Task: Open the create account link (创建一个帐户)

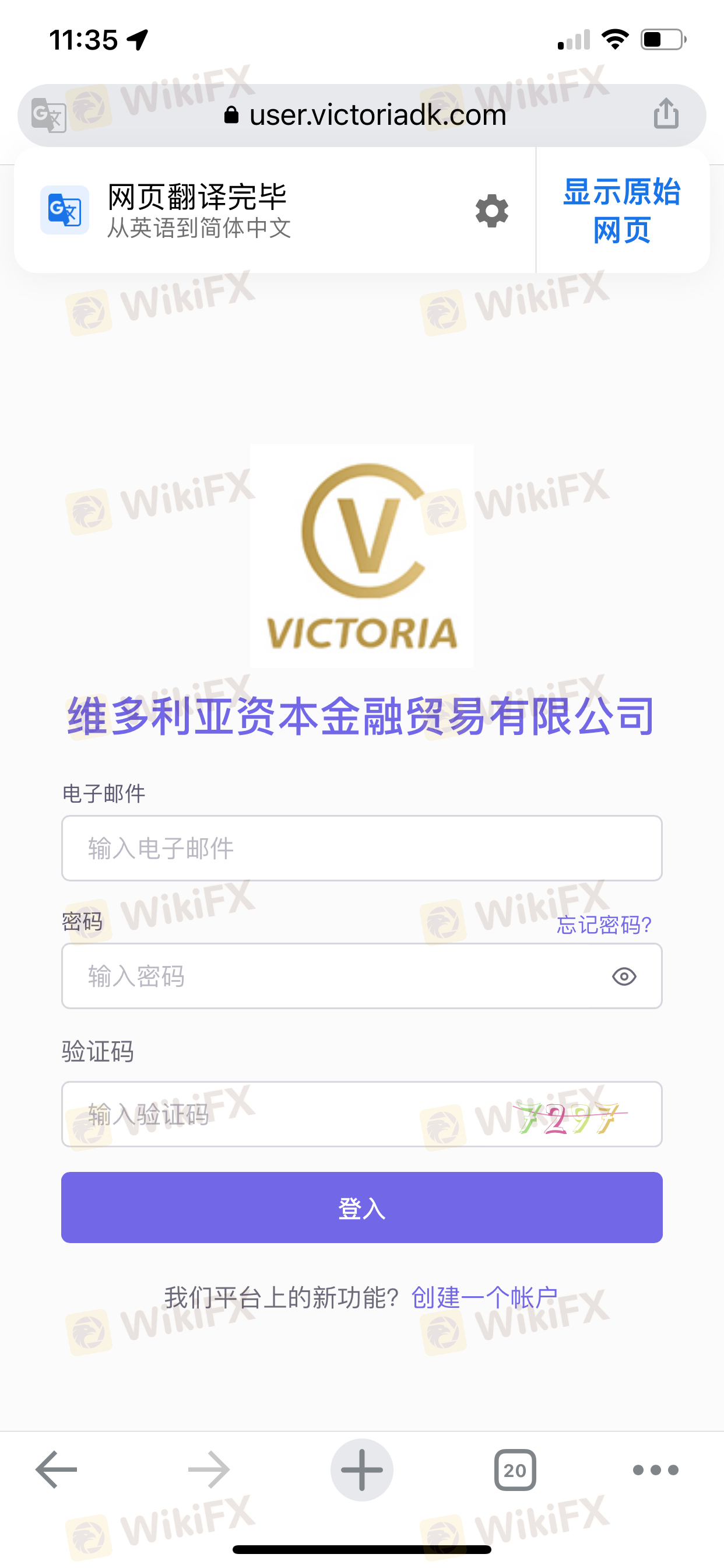Action: [484, 1297]
